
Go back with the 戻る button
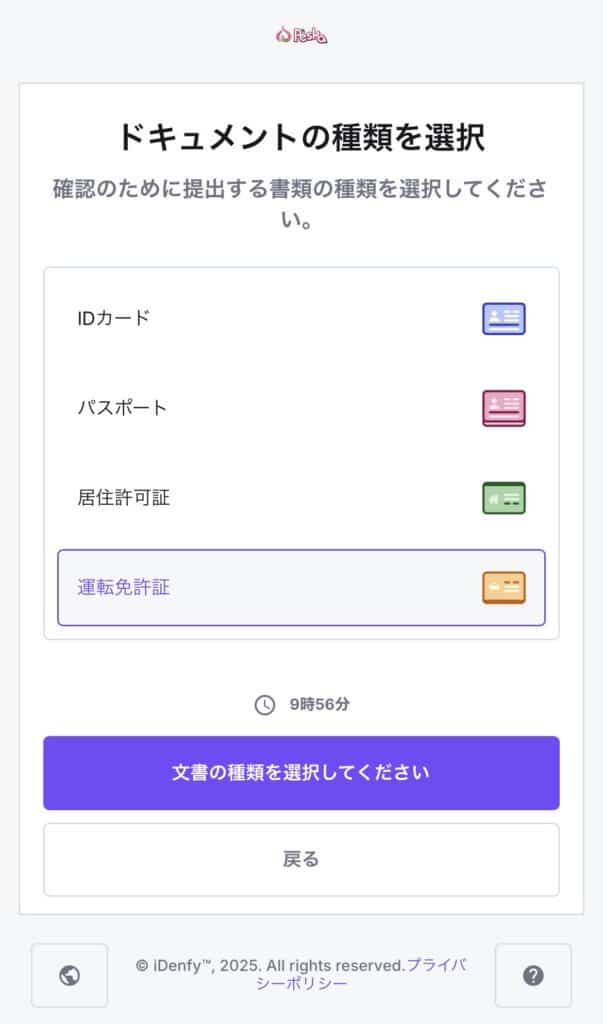pyautogui.click(x=301, y=859)
